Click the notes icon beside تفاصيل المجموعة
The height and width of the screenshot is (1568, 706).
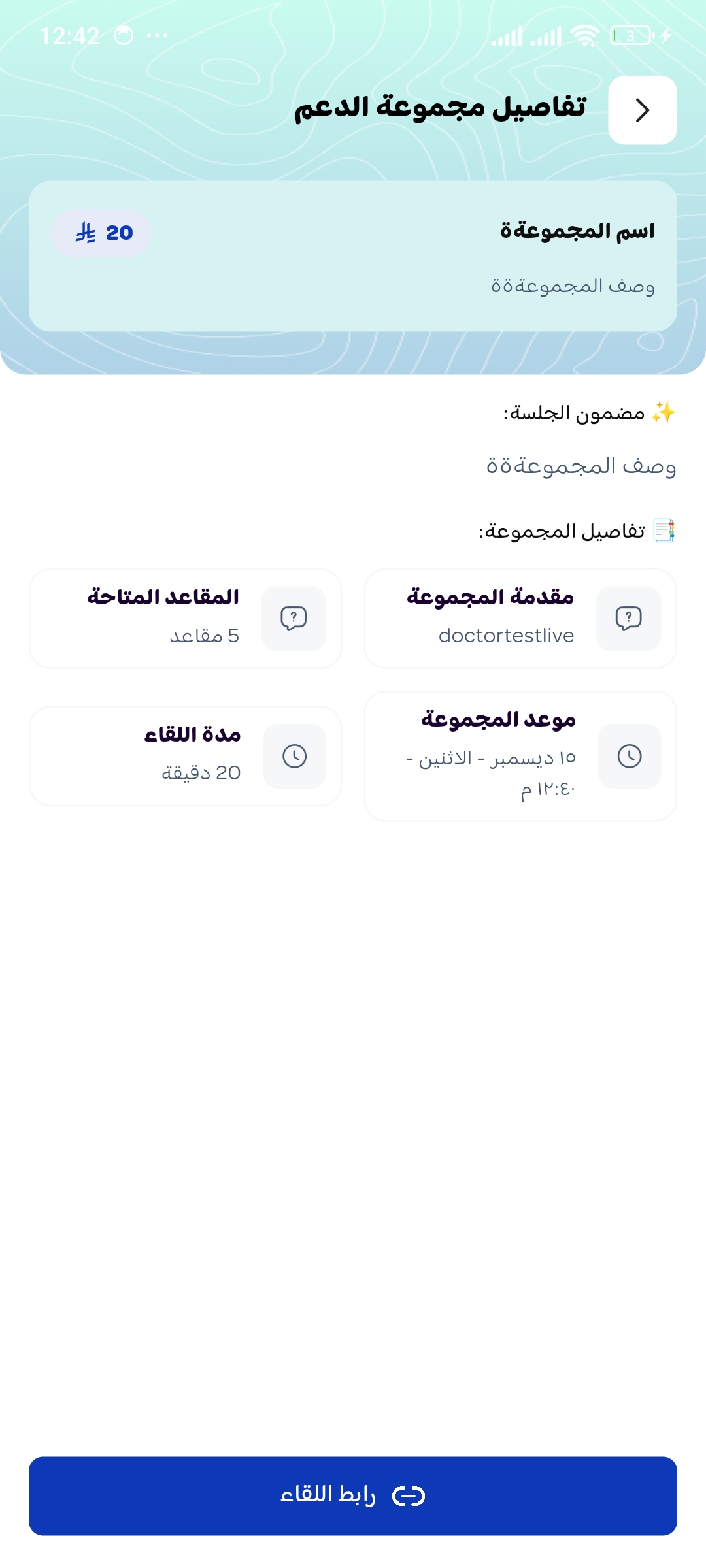pos(664,531)
